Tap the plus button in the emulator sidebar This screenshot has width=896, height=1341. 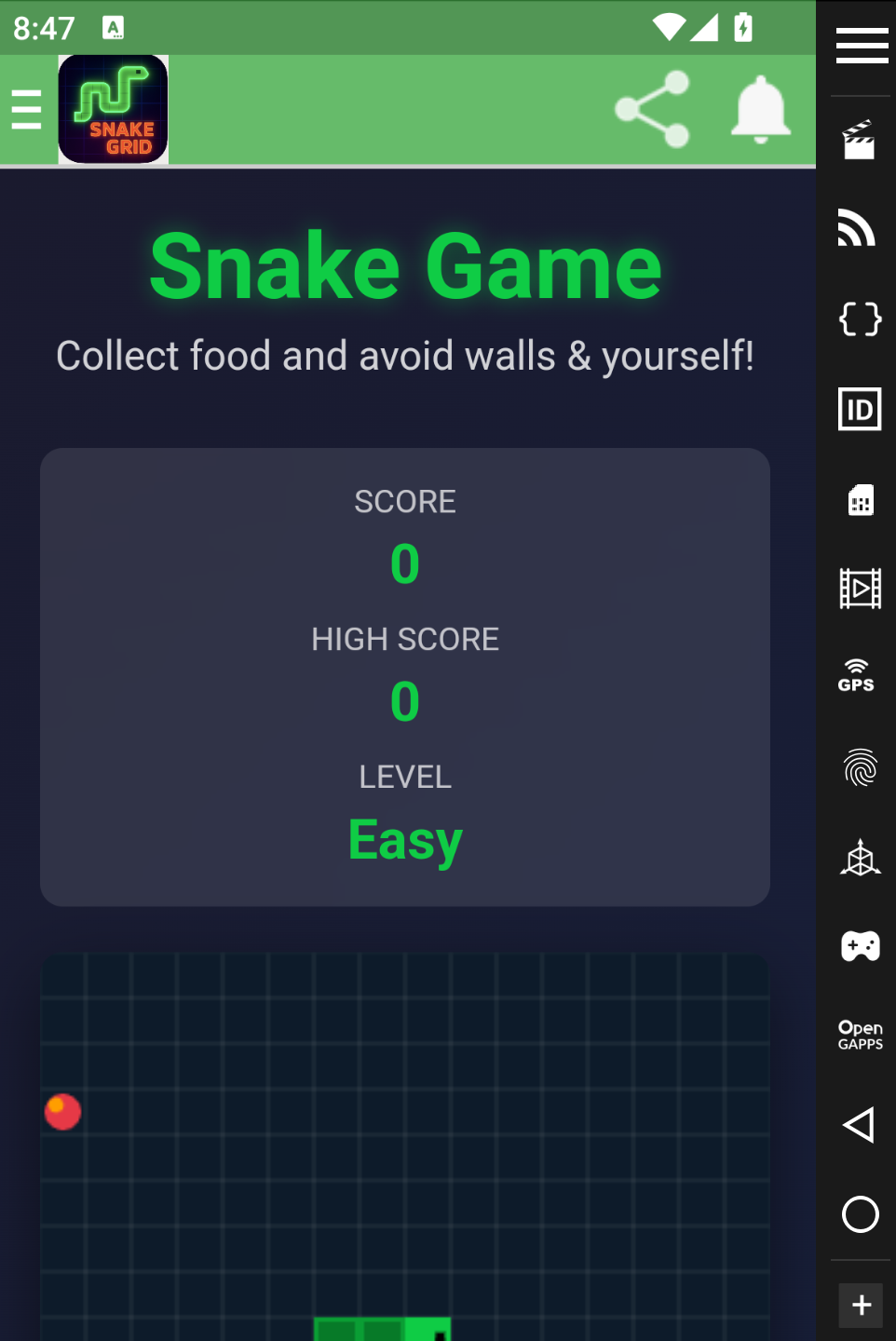[862, 1305]
